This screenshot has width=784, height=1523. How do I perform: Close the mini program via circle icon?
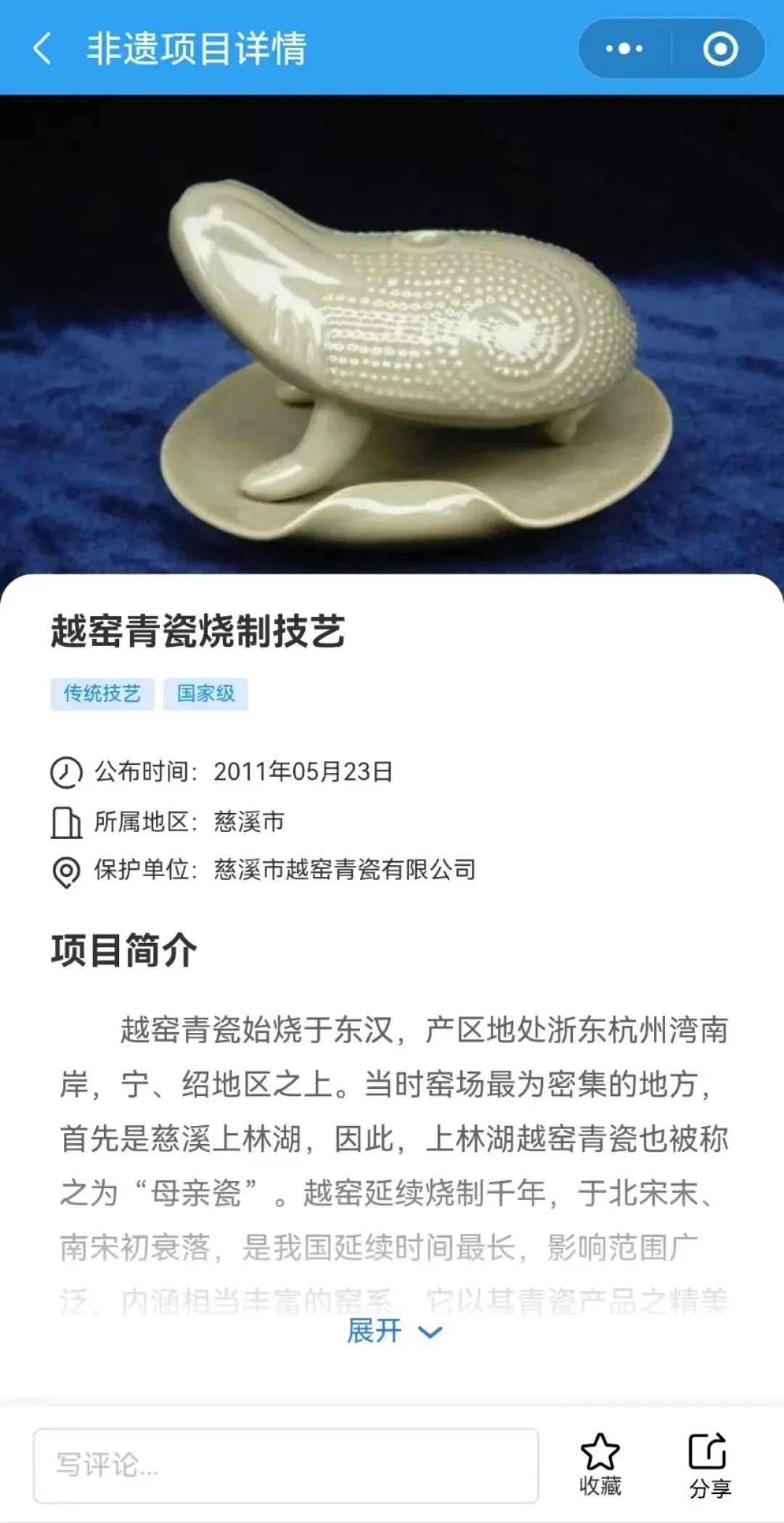(720, 49)
